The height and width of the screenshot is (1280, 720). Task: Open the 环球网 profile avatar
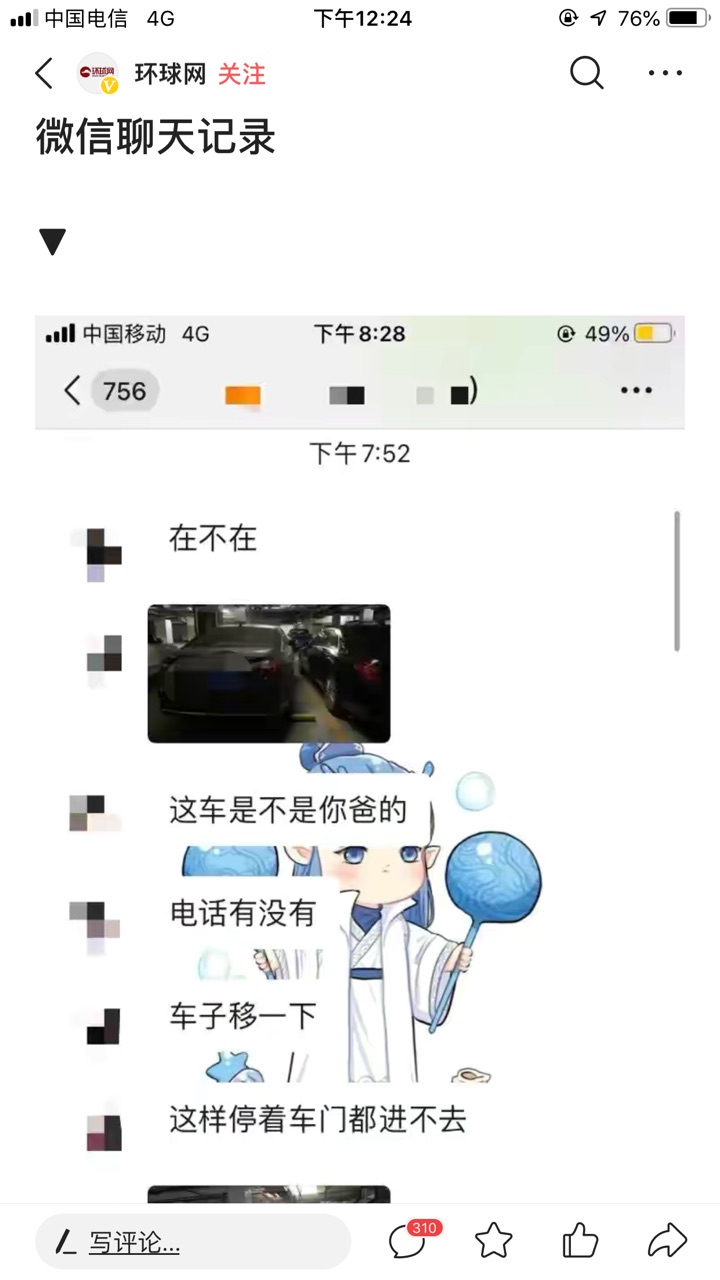point(97,74)
